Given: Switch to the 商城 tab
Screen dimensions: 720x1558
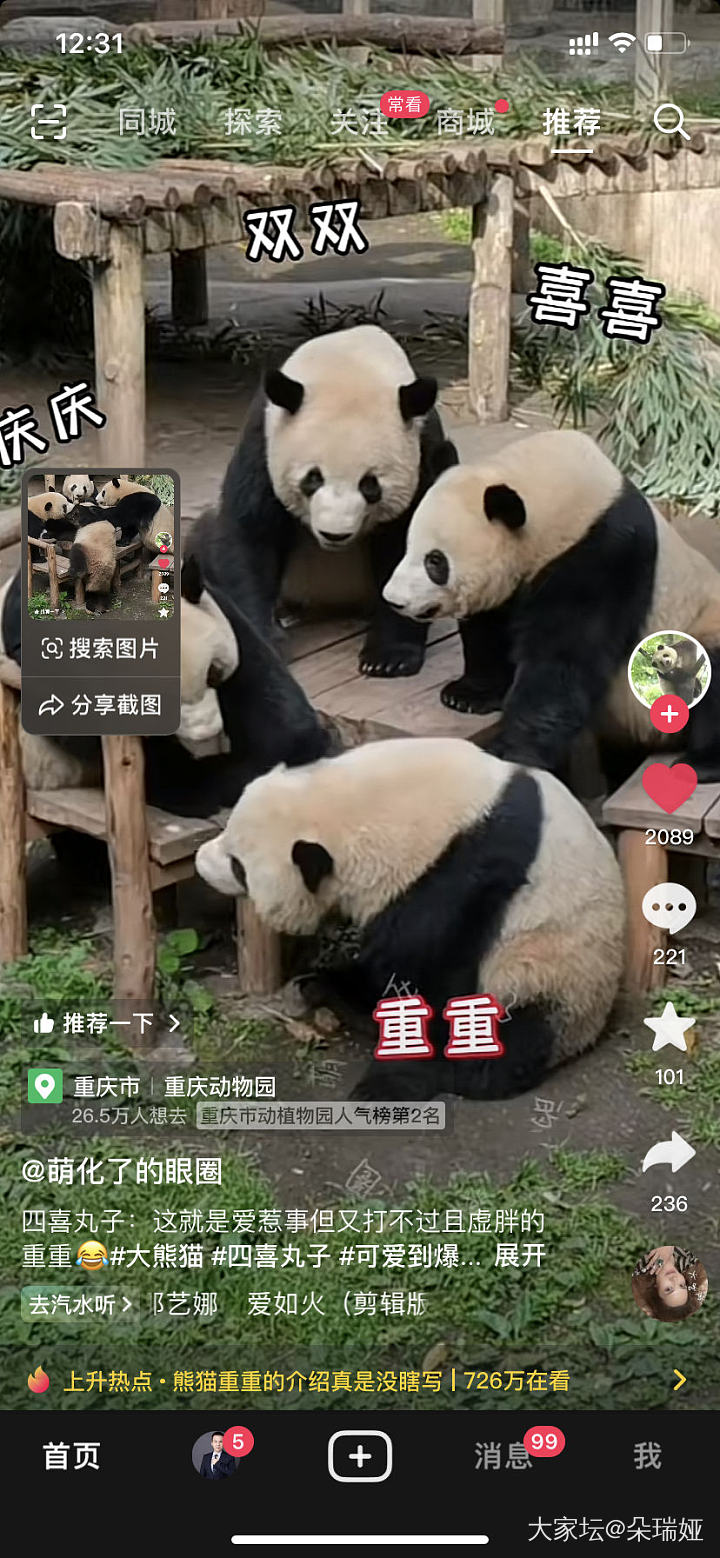Looking at the screenshot, I should 465,122.
